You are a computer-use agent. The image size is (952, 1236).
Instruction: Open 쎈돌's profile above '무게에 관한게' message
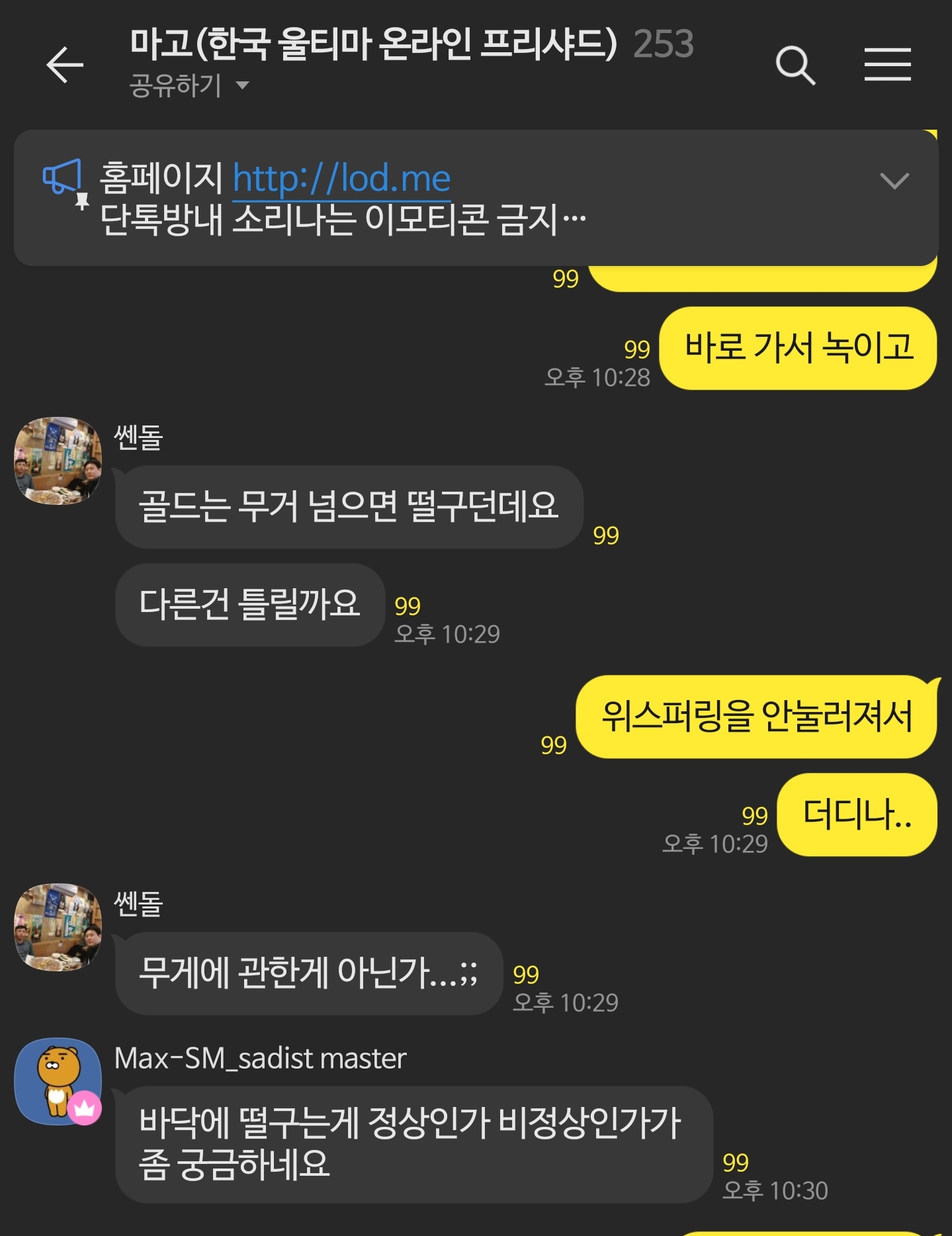pos(58,927)
